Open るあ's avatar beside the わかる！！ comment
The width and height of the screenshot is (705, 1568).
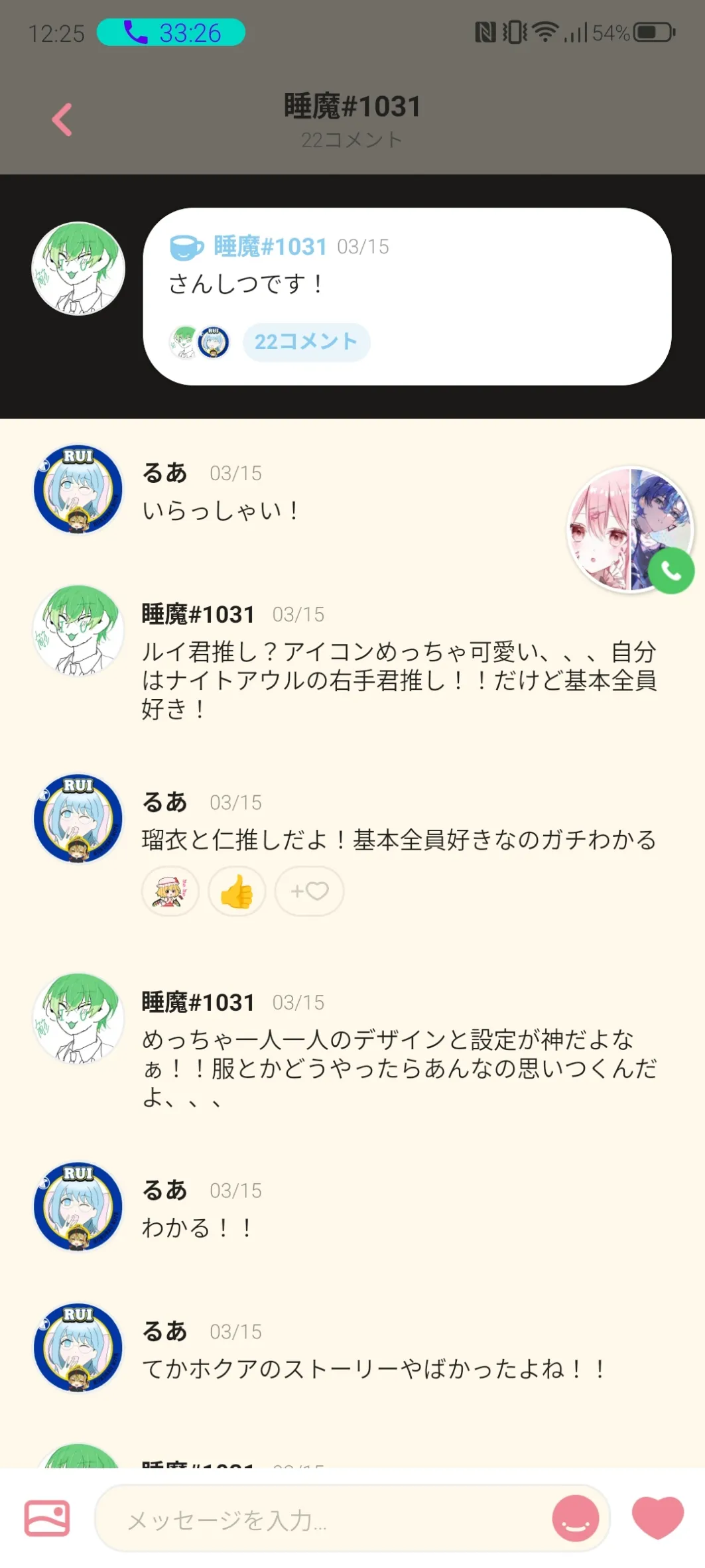[x=78, y=1207]
